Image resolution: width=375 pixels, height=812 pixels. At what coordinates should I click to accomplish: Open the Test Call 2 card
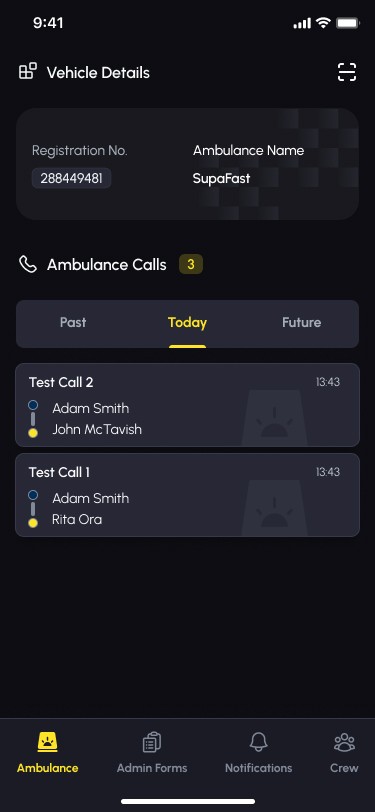point(188,405)
